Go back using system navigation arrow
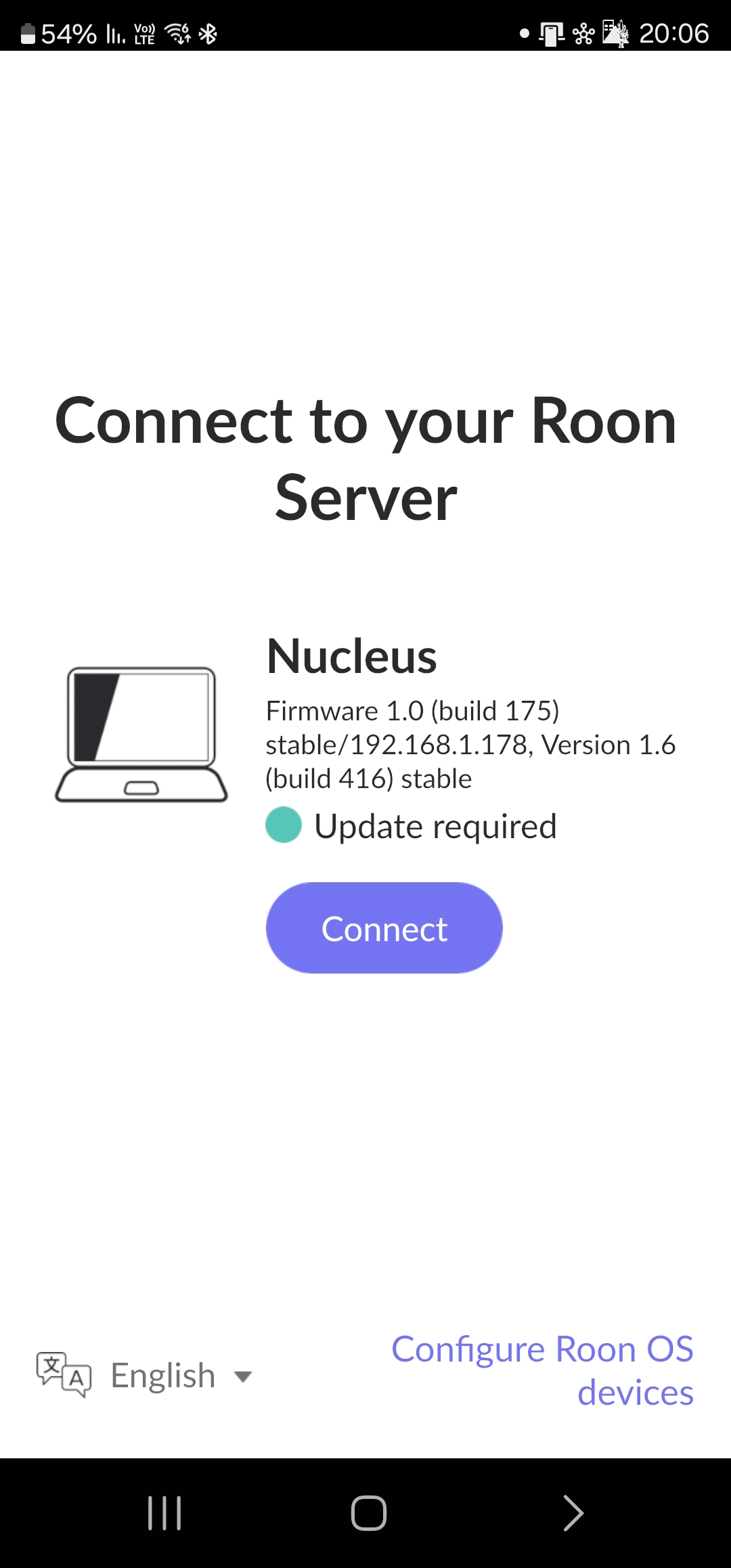This screenshot has height=1568, width=731. [x=573, y=1513]
